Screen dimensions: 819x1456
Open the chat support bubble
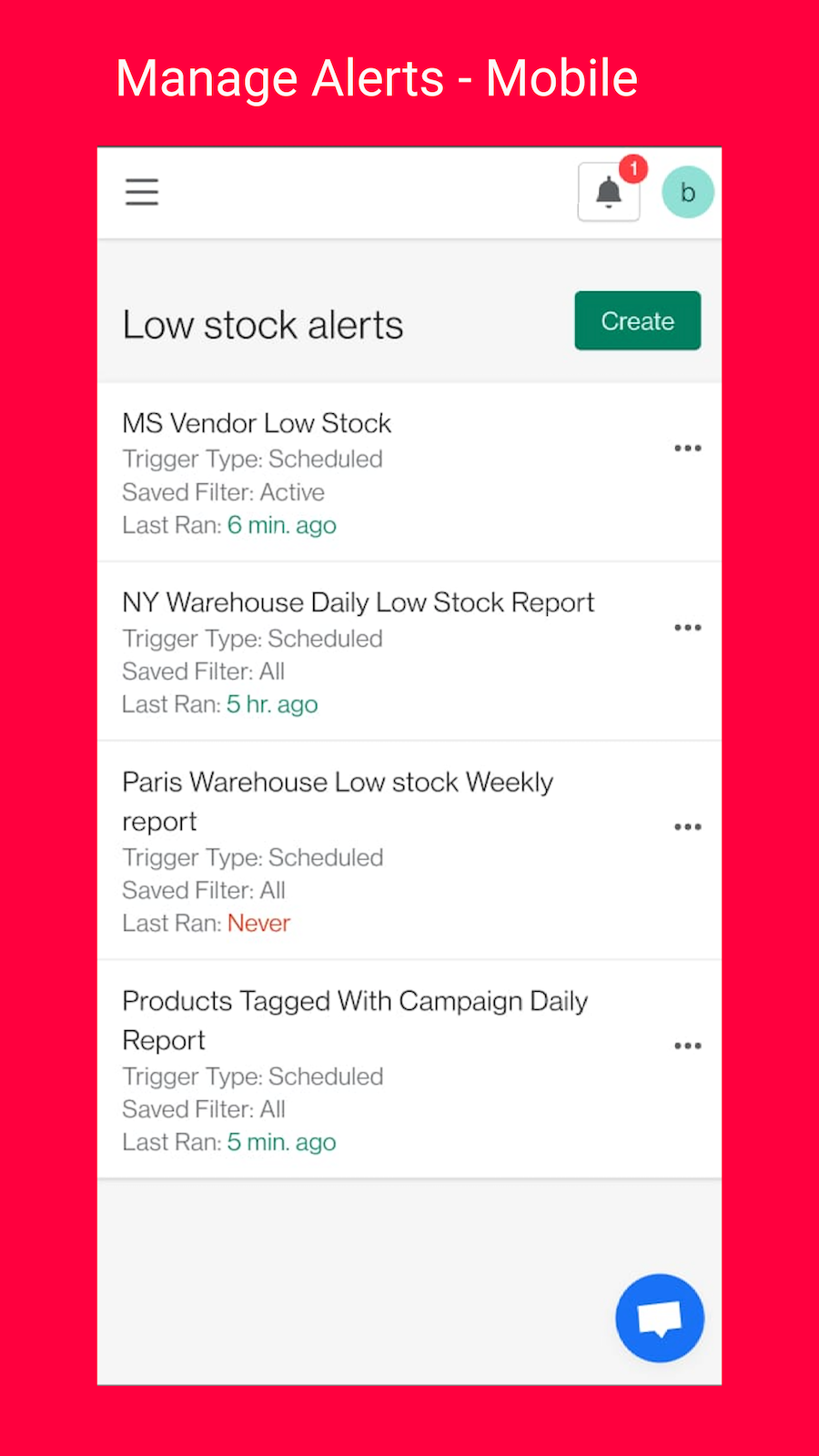[658, 1318]
